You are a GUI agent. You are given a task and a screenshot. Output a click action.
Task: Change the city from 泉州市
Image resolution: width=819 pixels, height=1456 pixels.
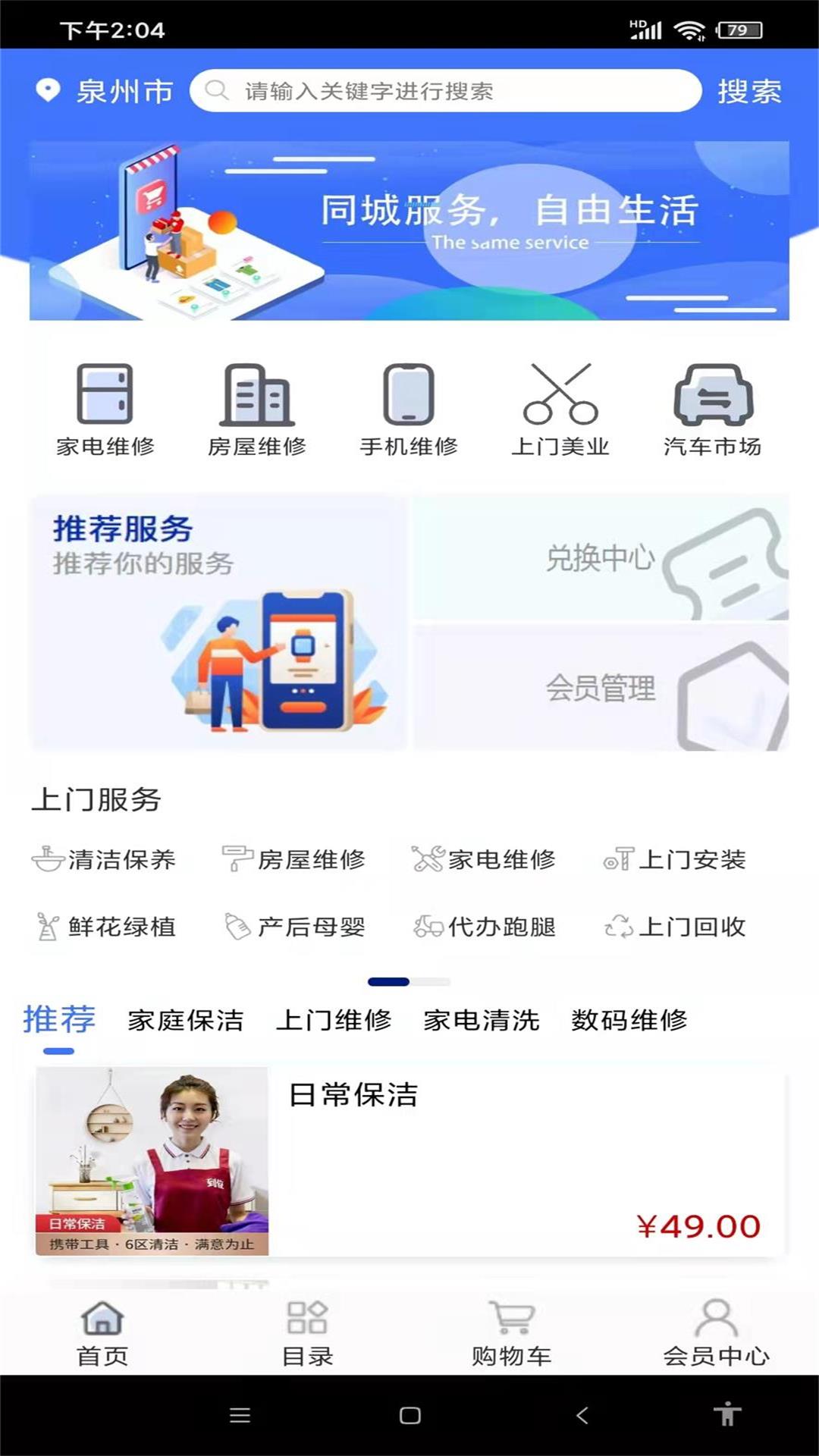pyautogui.click(x=106, y=92)
